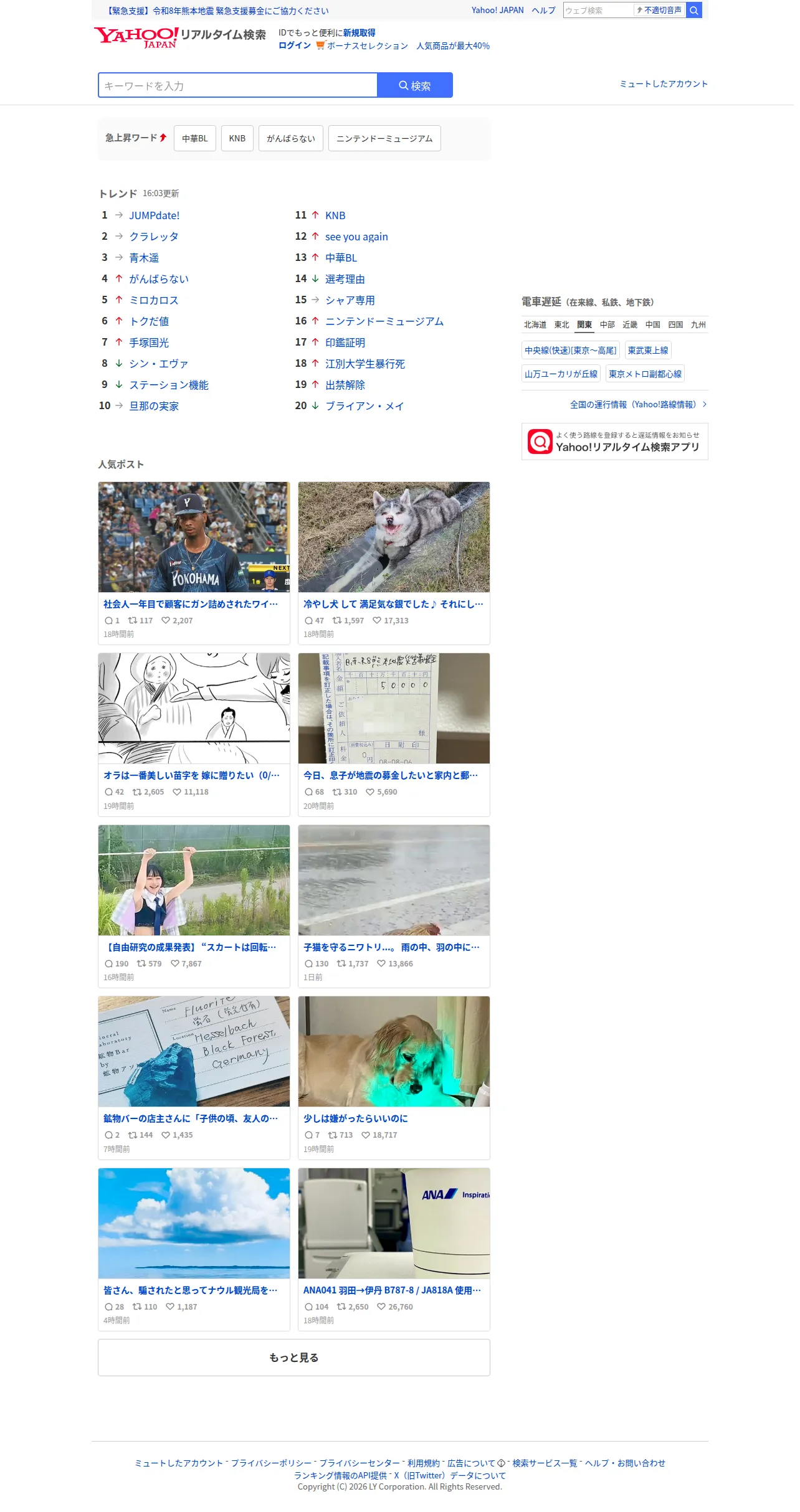The width and height of the screenshot is (800, 1512).
Task: Tap the keyword search input field
Action: (x=238, y=85)
